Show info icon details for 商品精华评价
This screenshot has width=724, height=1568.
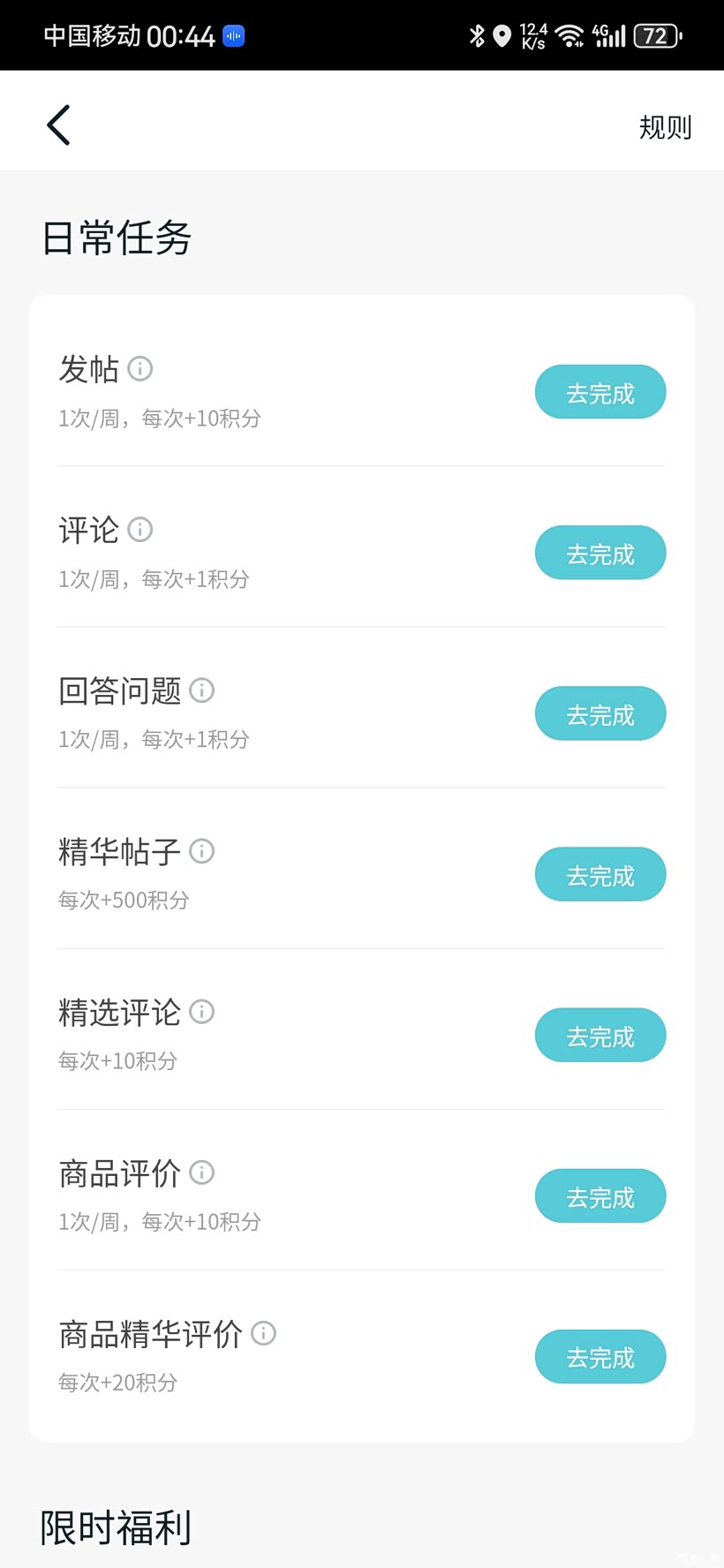(x=264, y=1332)
